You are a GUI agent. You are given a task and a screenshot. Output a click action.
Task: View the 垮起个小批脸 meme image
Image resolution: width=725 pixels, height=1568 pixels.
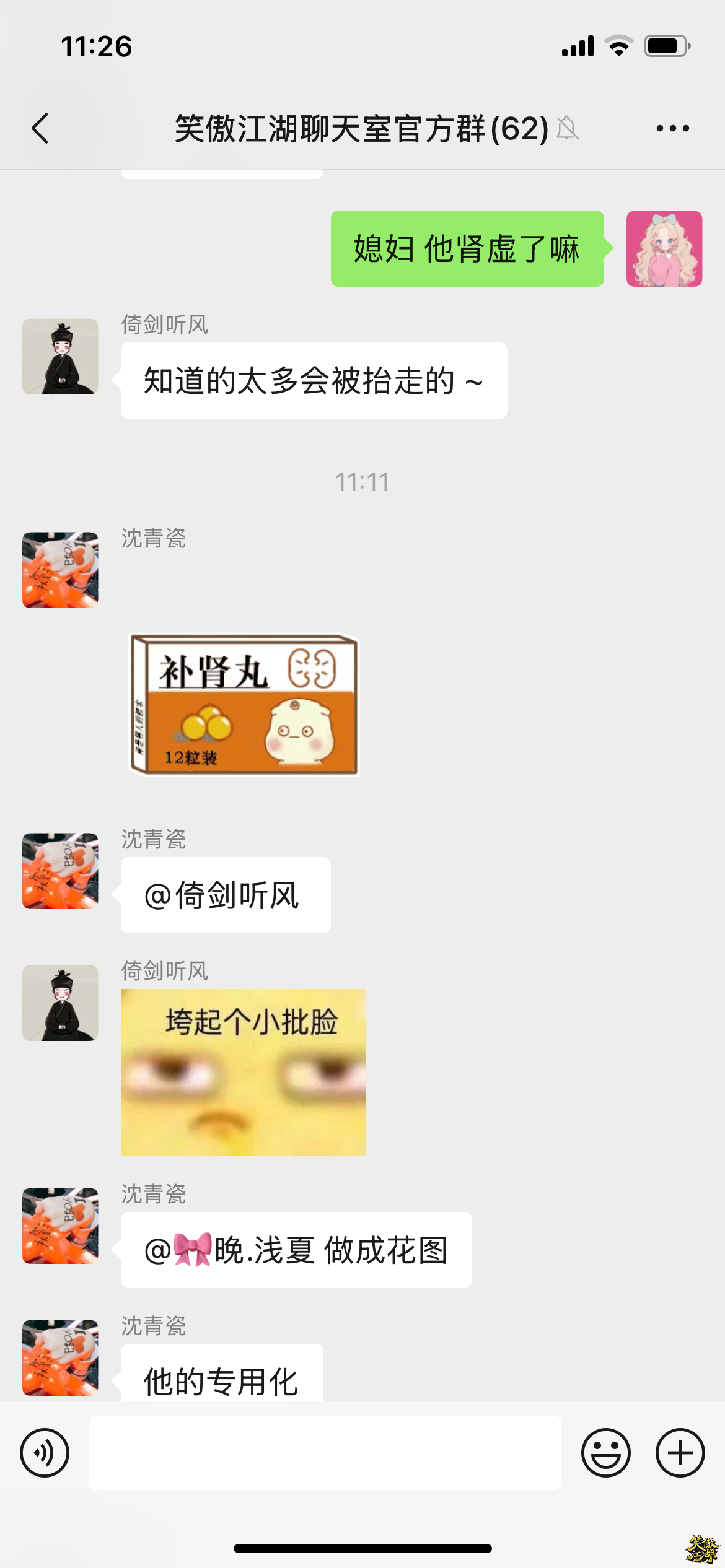[244, 1073]
